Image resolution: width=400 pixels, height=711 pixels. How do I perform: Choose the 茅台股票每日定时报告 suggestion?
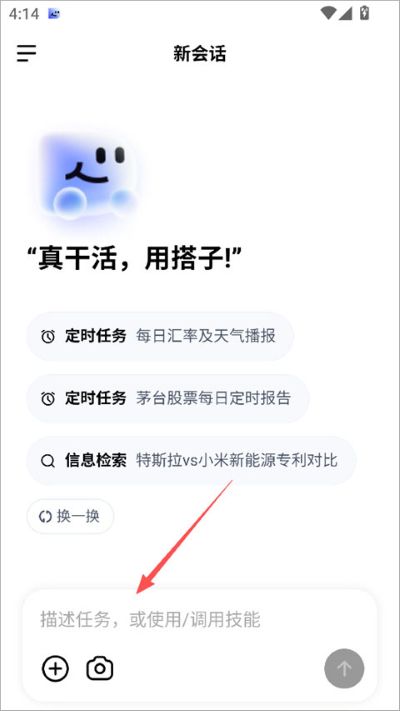point(167,399)
